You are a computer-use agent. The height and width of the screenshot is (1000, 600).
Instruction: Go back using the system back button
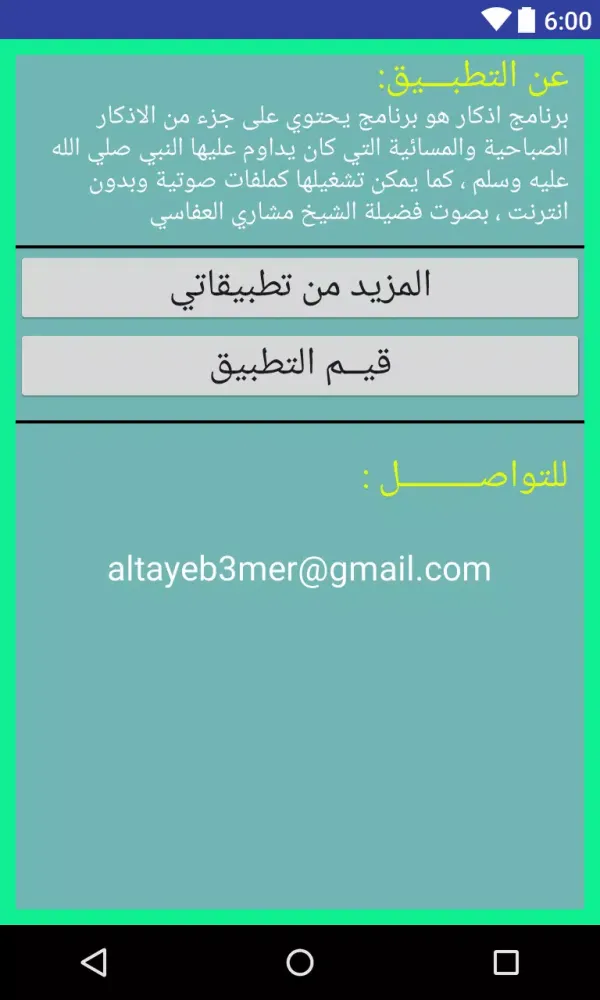click(x=94, y=962)
